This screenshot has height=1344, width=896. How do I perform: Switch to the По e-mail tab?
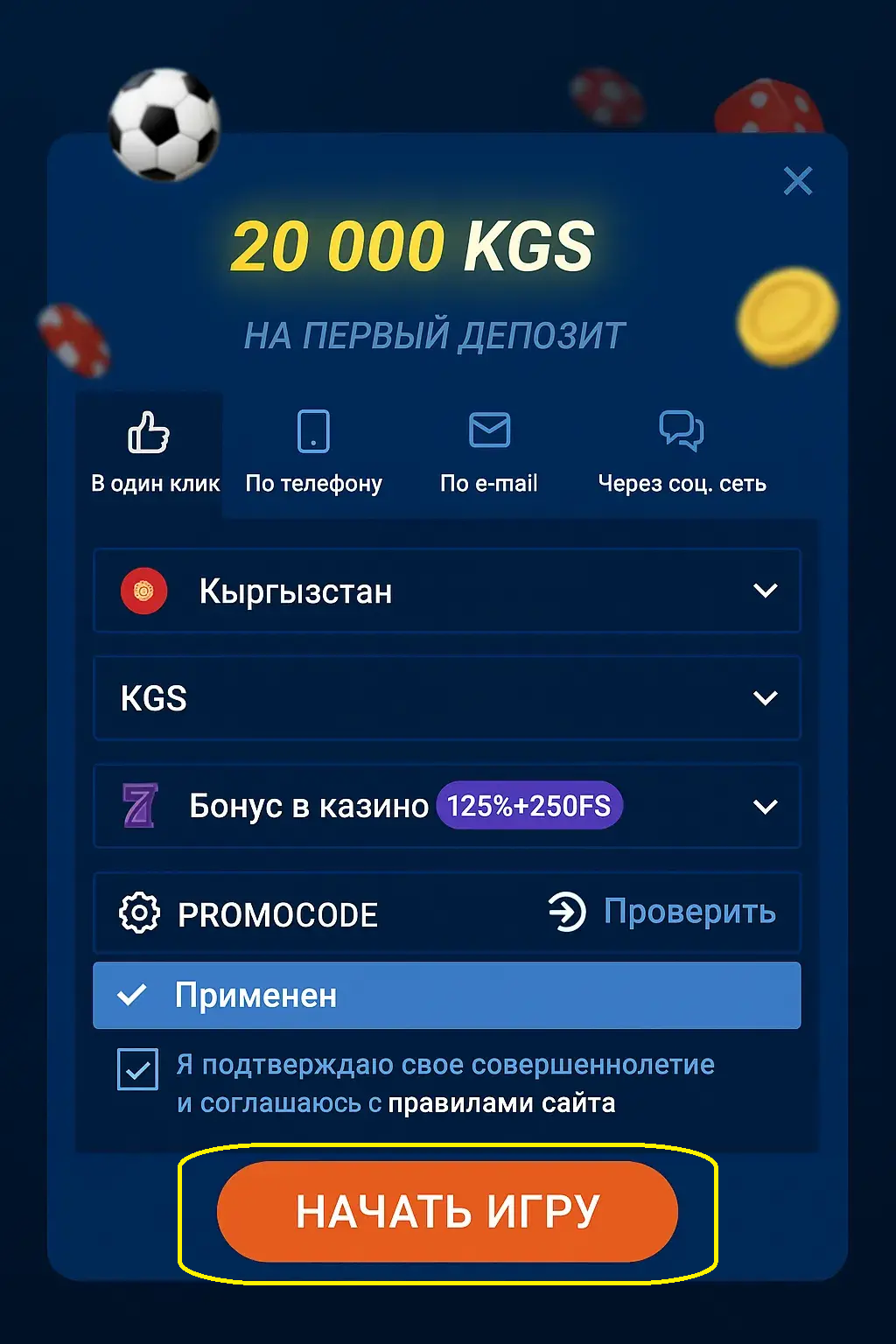(490, 455)
